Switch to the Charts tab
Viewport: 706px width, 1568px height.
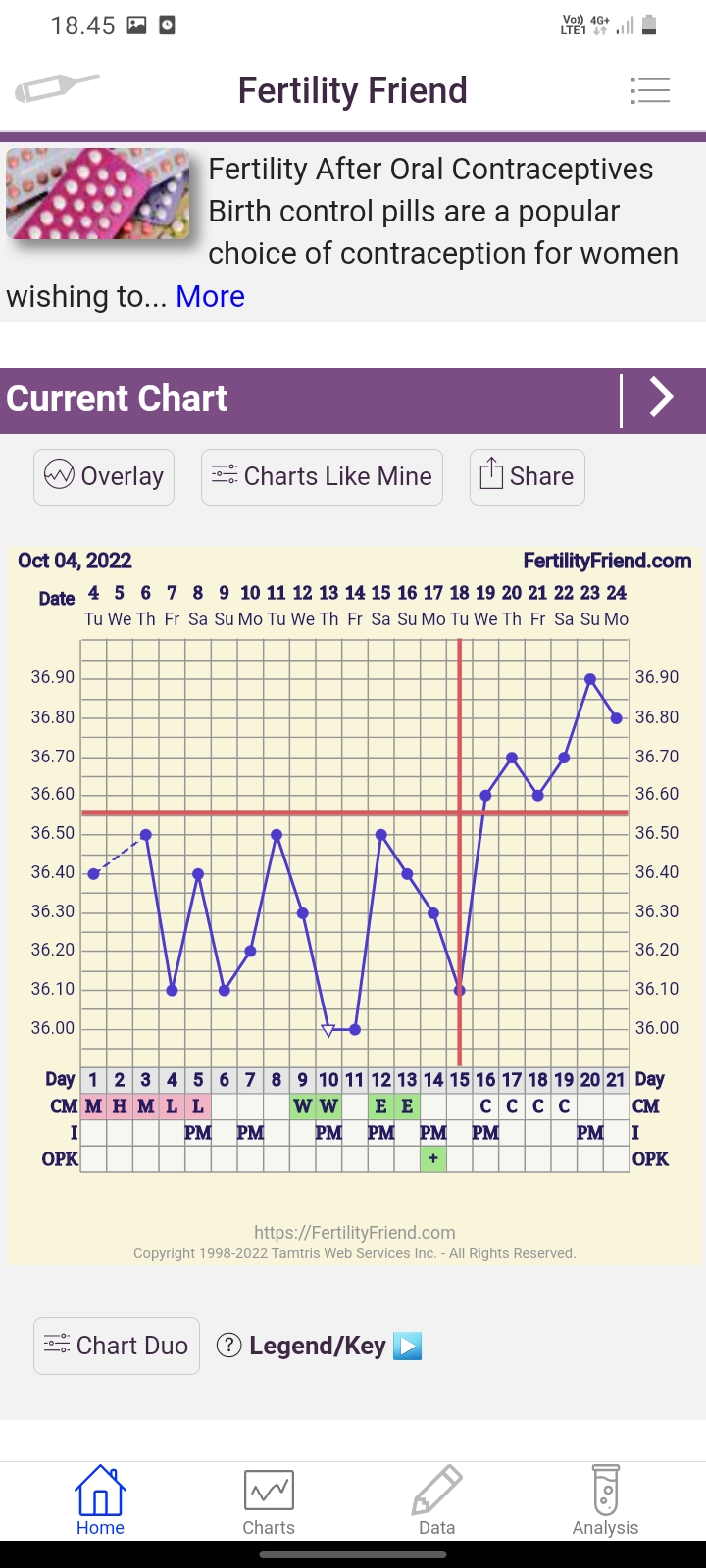[269, 1501]
